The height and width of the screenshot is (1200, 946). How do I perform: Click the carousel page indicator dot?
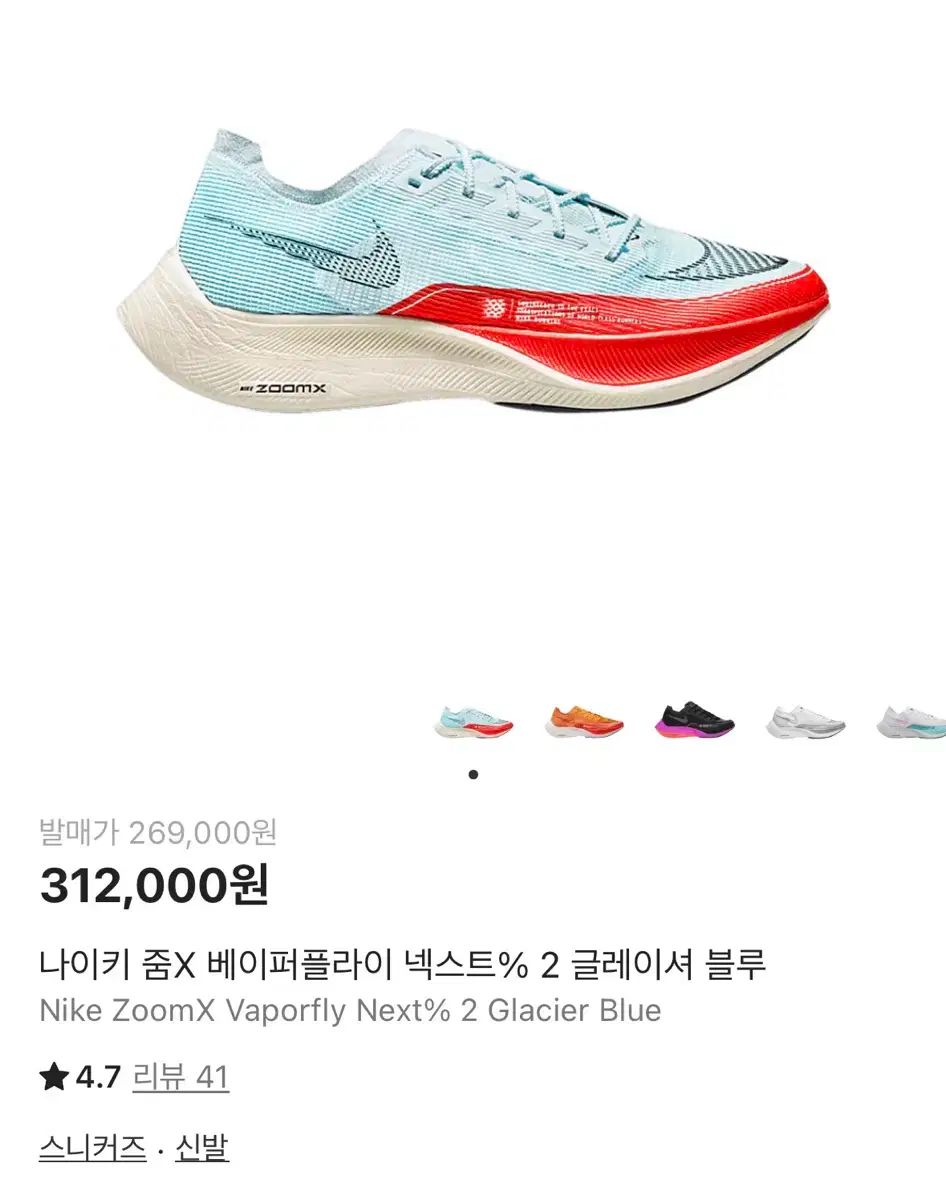(x=474, y=773)
